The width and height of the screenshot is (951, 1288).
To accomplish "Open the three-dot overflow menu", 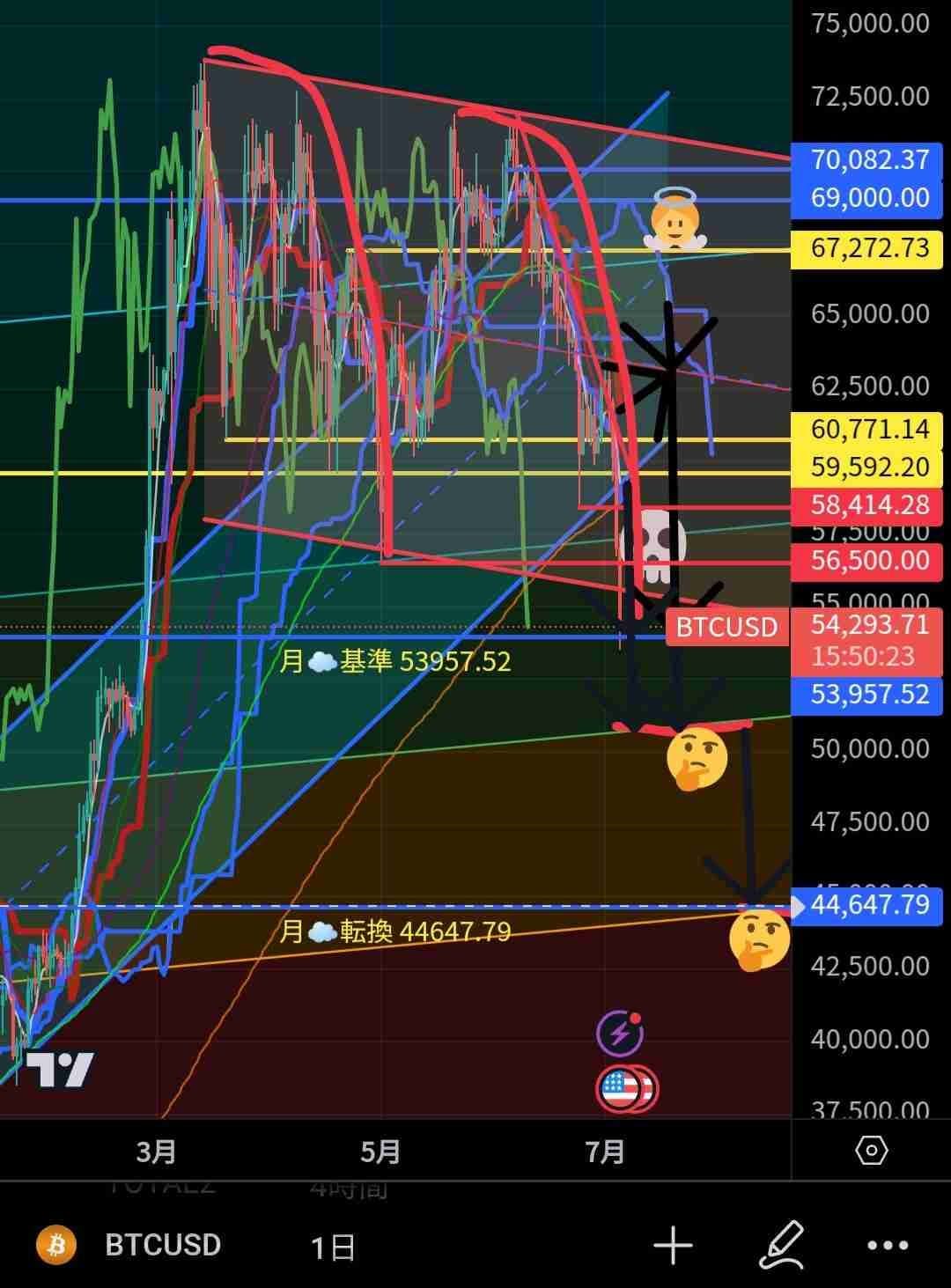I will click(888, 1245).
